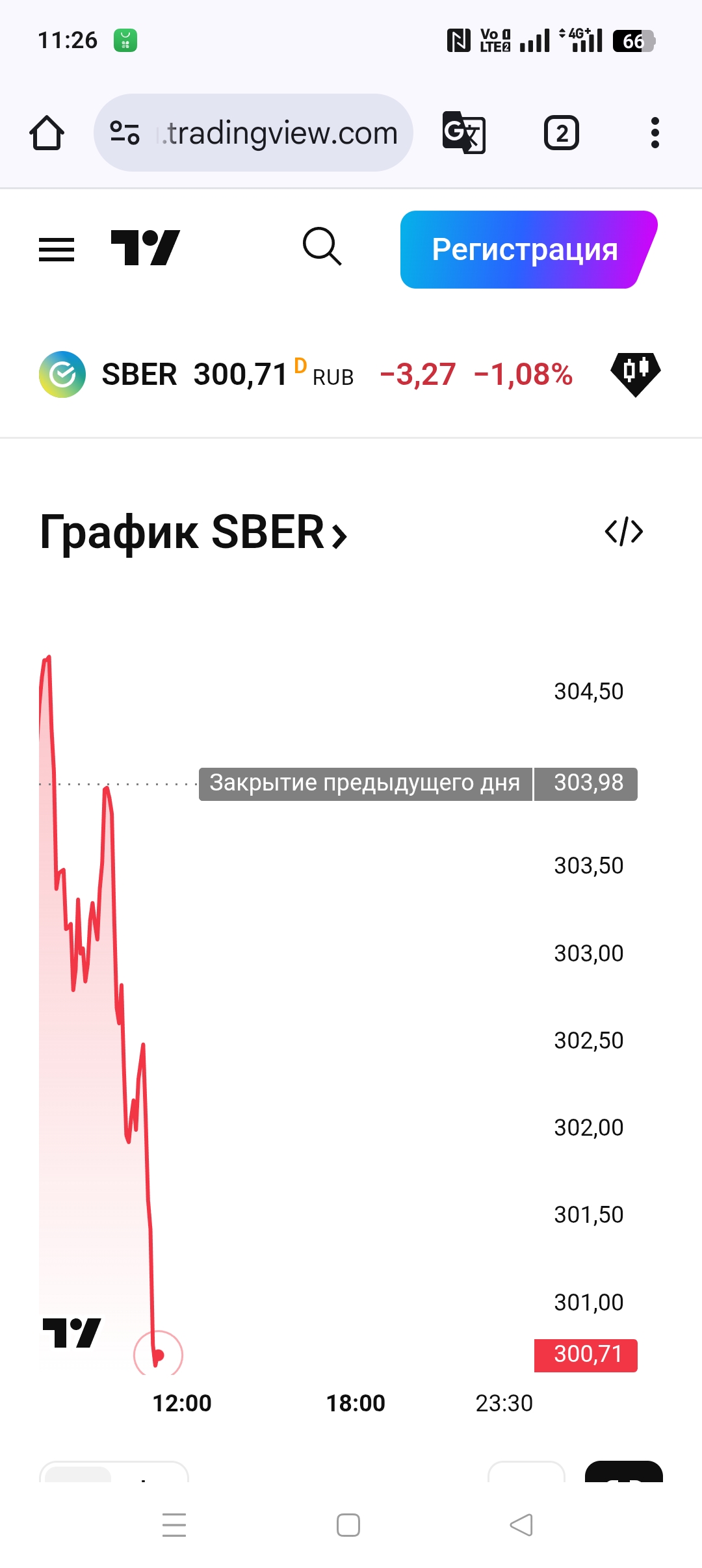Open the browser tab switcher

tap(561, 133)
